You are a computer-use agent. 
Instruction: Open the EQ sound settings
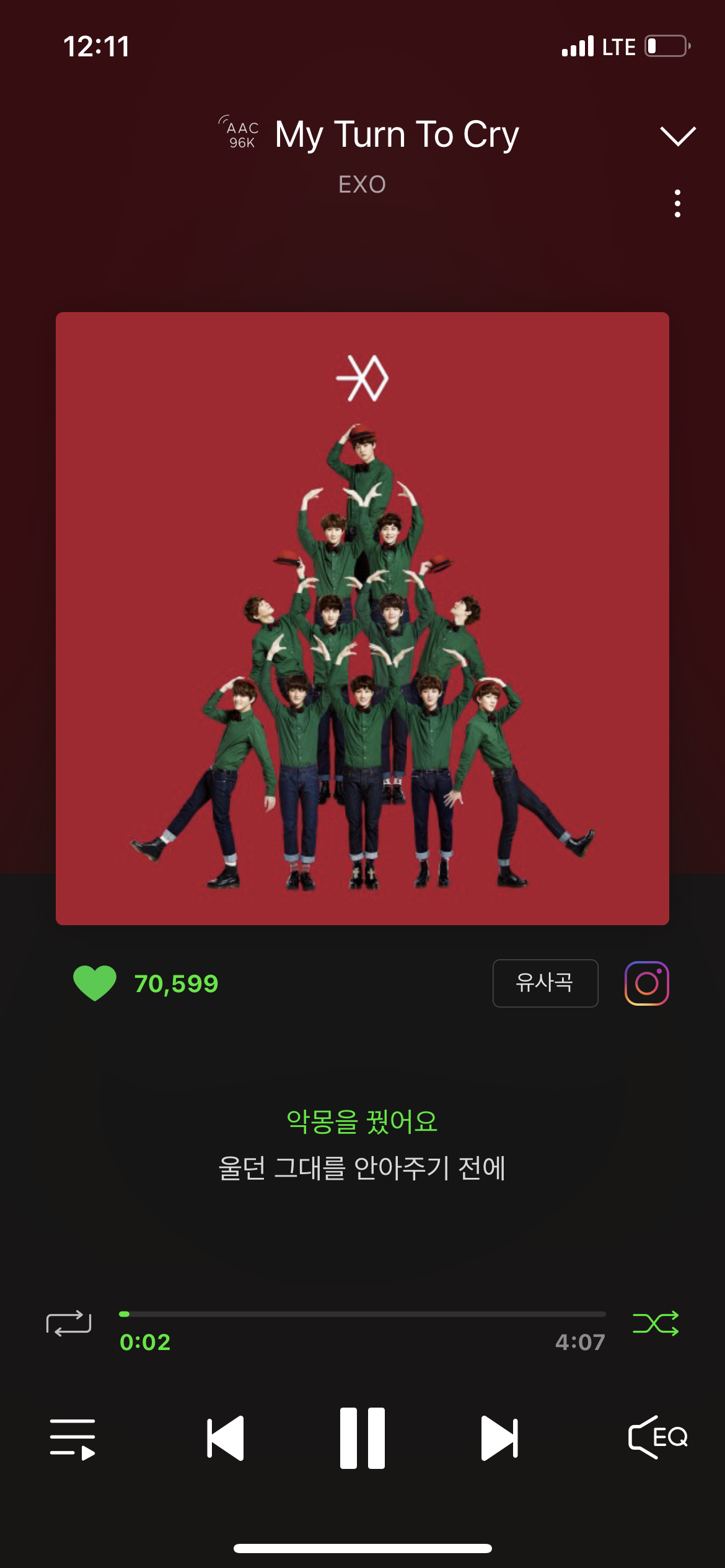pyautogui.click(x=657, y=1437)
